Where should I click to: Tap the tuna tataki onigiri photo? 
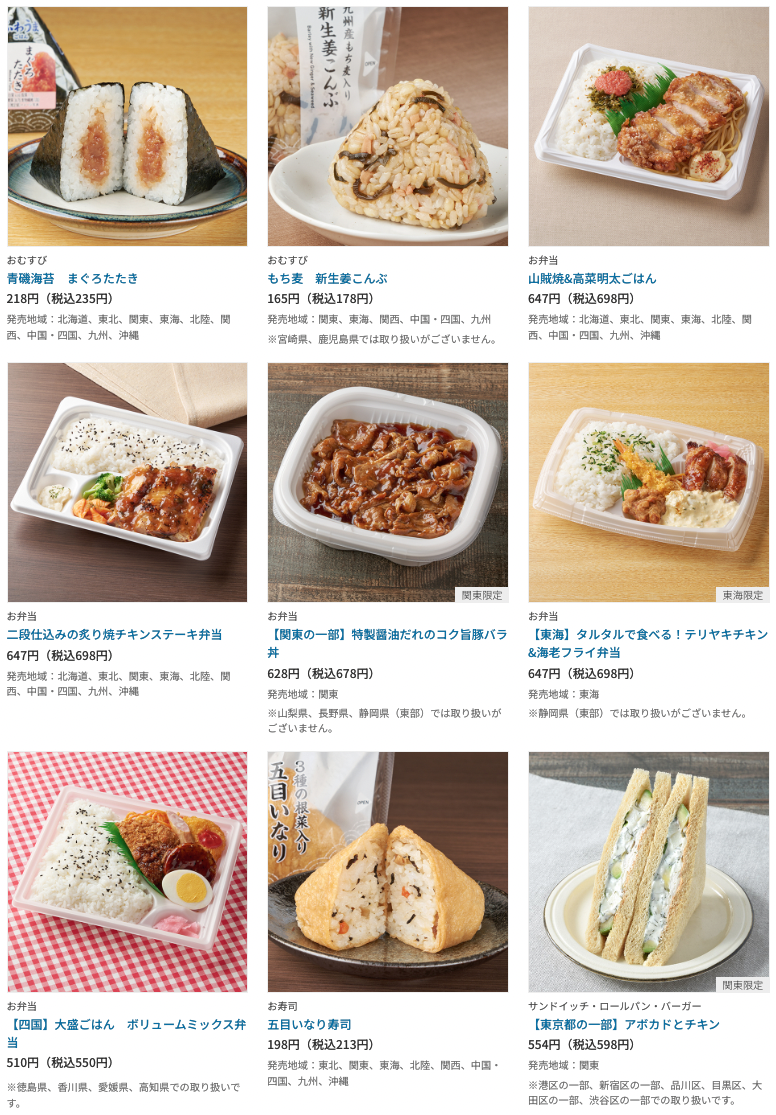coord(127,126)
